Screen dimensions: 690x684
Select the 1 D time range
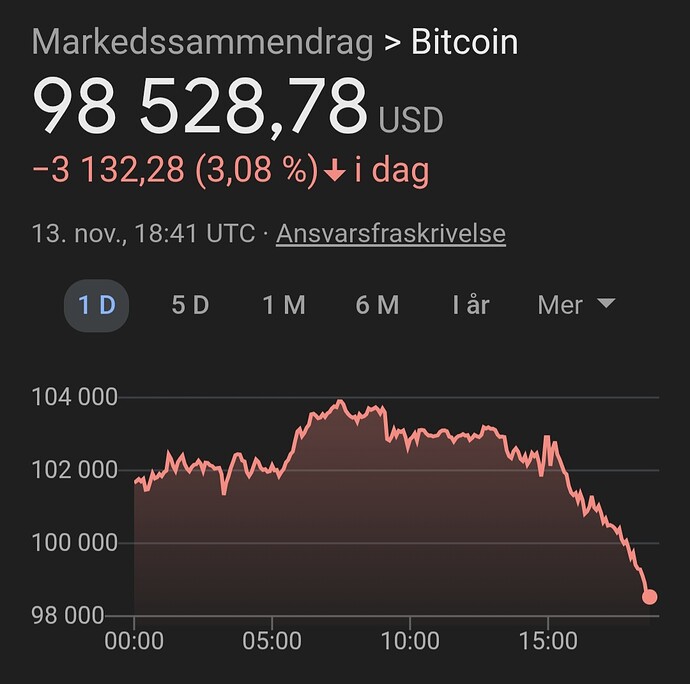(x=97, y=305)
